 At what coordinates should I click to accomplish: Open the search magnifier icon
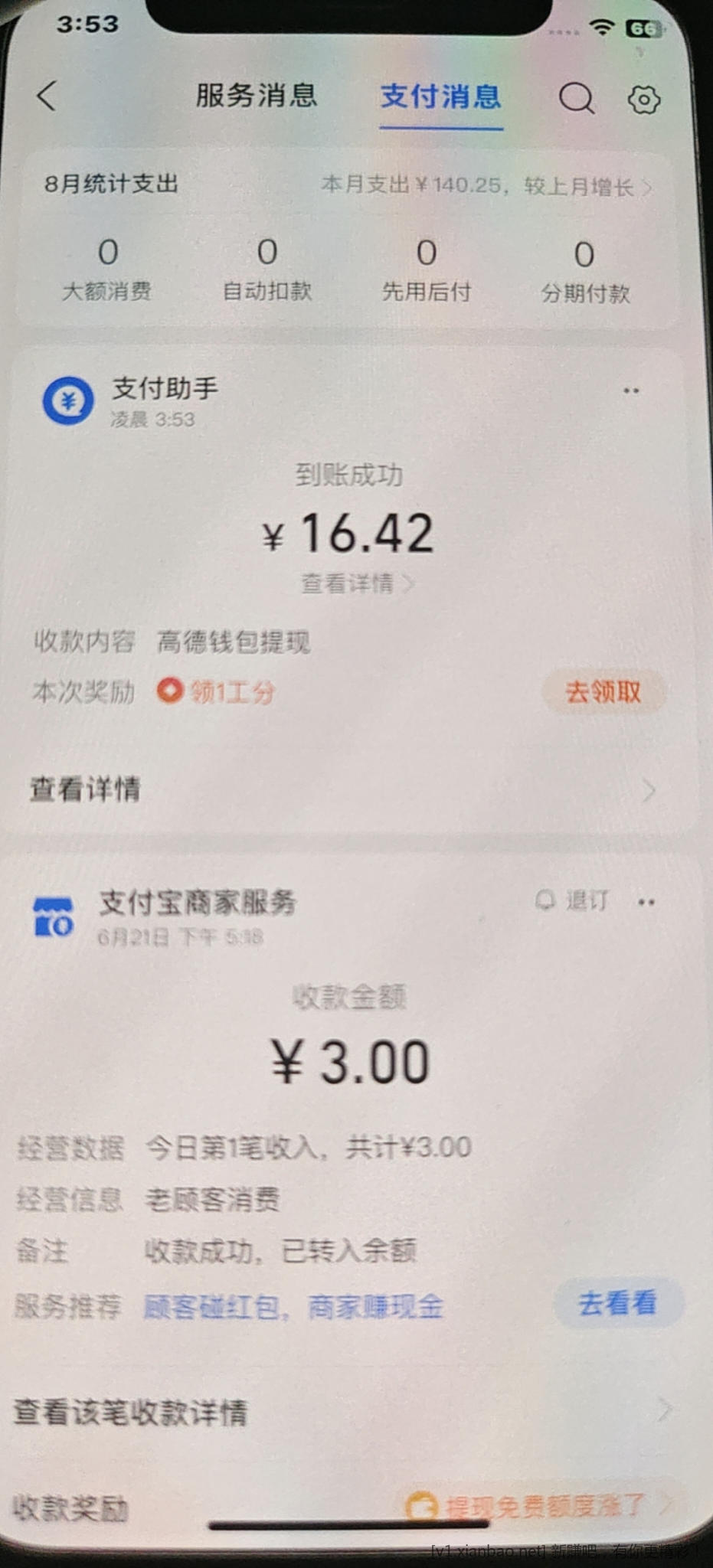tap(576, 99)
